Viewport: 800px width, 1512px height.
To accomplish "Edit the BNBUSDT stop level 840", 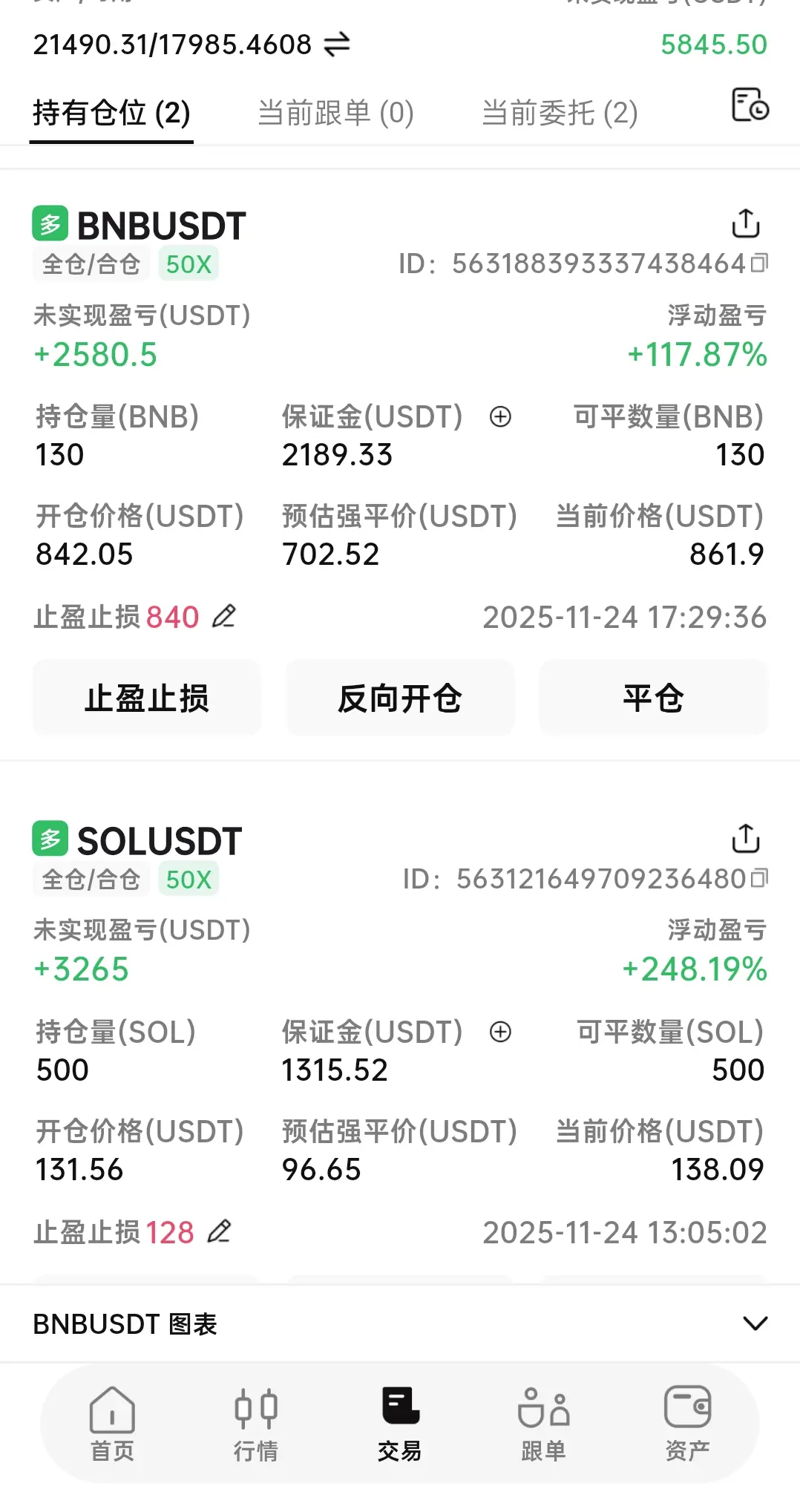I will tap(224, 616).
